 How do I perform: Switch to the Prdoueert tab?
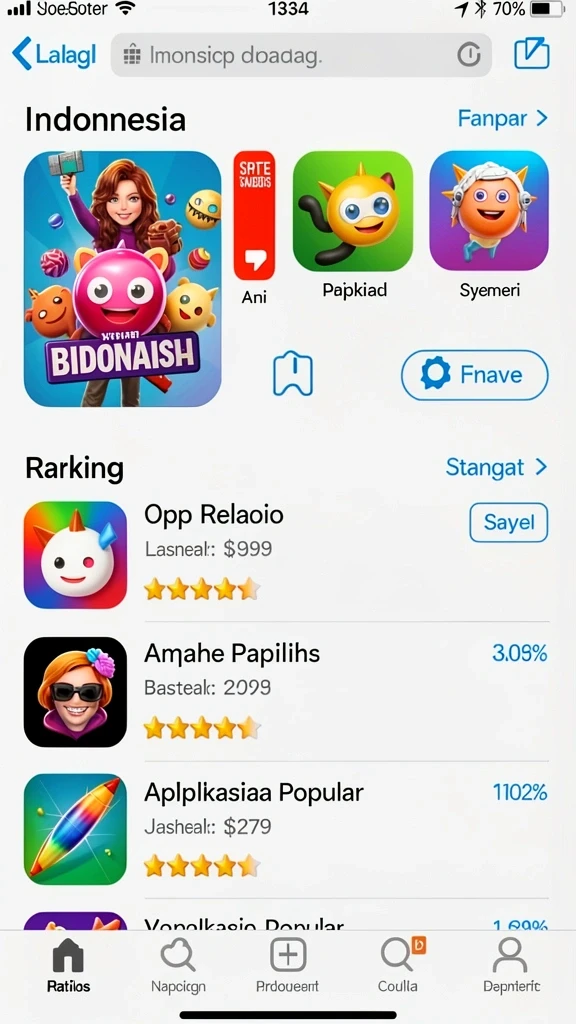288,965
